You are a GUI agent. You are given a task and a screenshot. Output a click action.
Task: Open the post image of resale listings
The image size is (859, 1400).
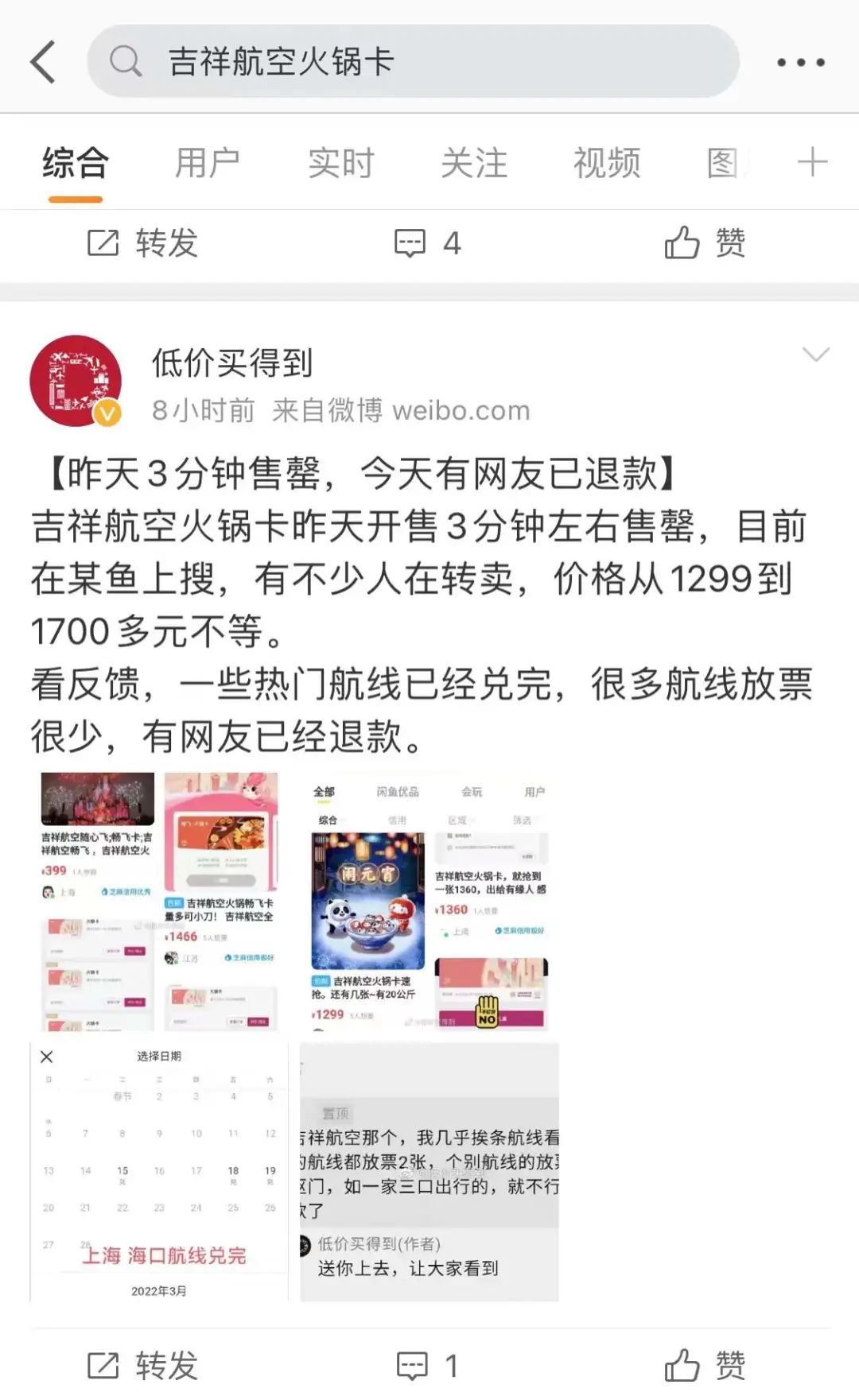(x=159, y=902)
